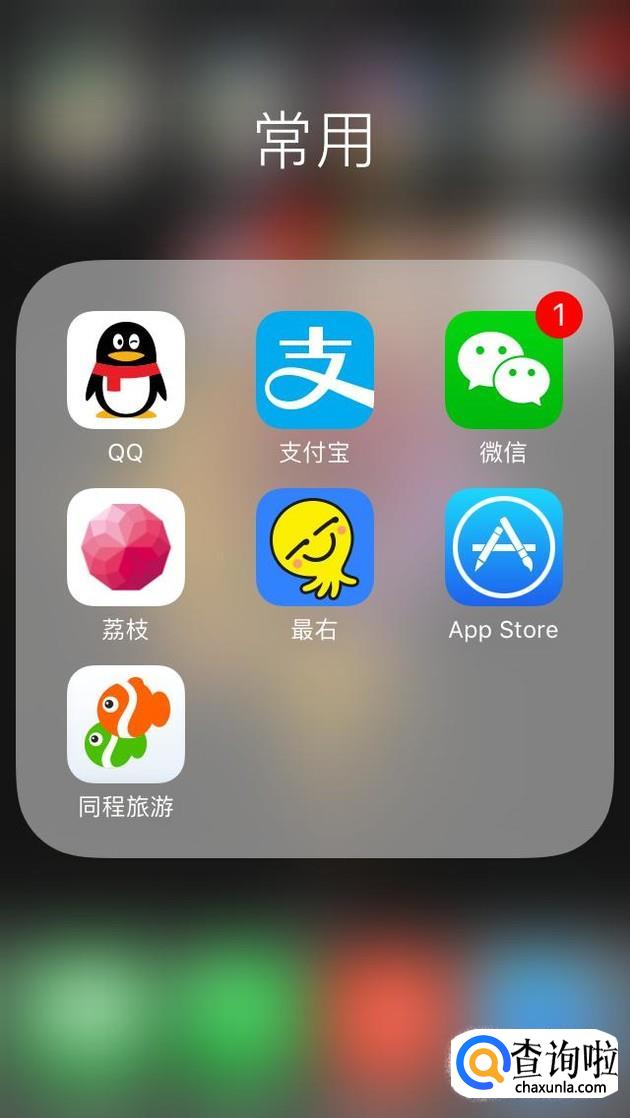Launch the 最右 app
Screen dimensions: 630x1118
(314, 547)
